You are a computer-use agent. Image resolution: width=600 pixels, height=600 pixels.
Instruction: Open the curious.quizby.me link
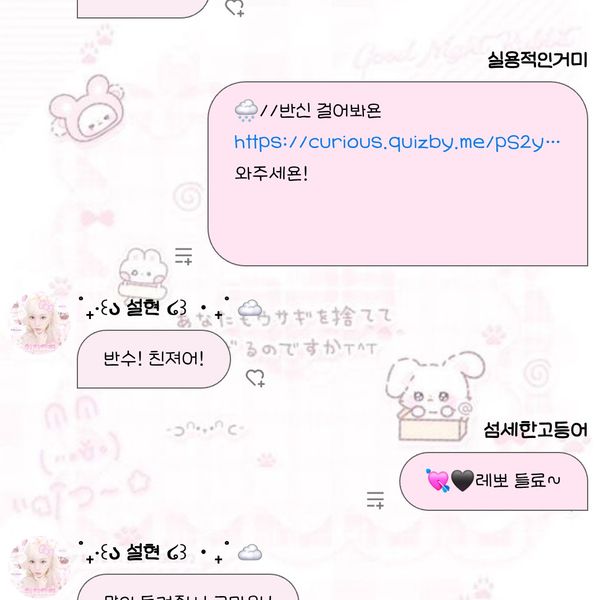click(397, 142)
